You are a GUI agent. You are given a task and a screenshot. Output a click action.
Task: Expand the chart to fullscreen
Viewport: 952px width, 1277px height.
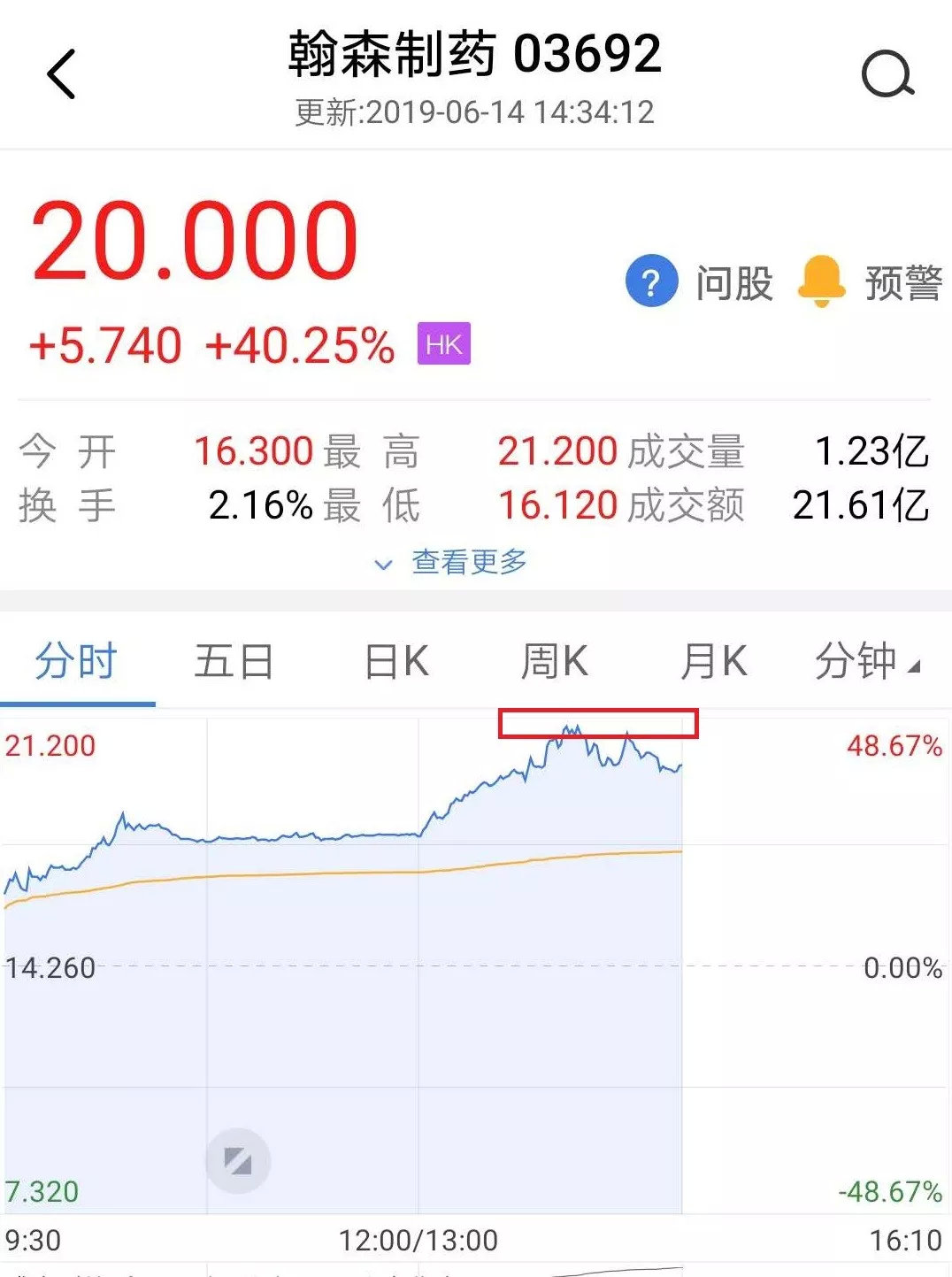click(x=237, y=1160)
